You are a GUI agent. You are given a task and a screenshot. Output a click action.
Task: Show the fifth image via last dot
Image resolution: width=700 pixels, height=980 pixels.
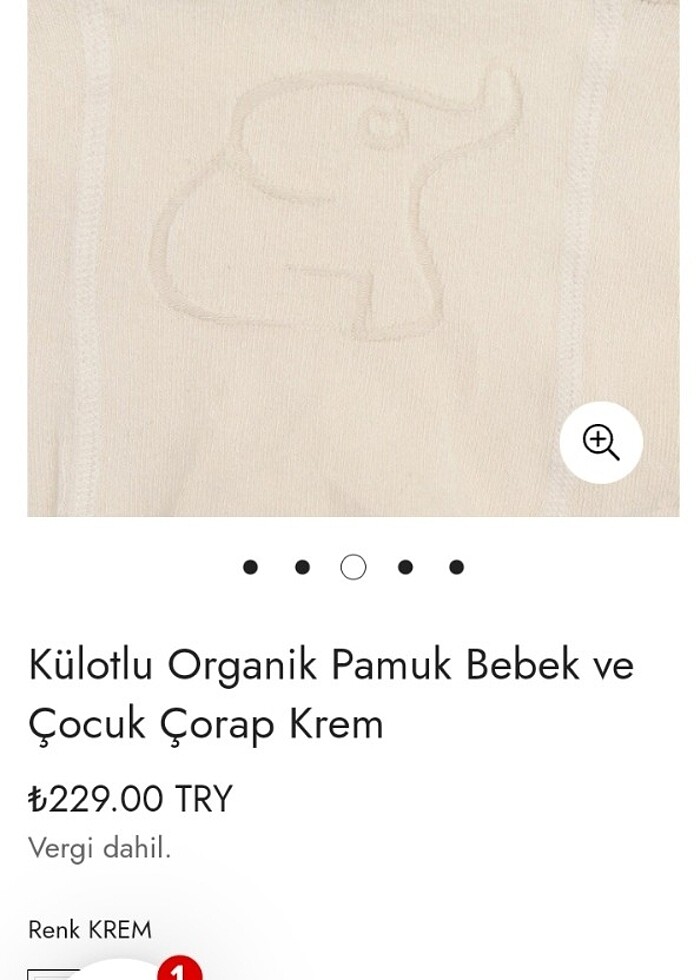456,567
